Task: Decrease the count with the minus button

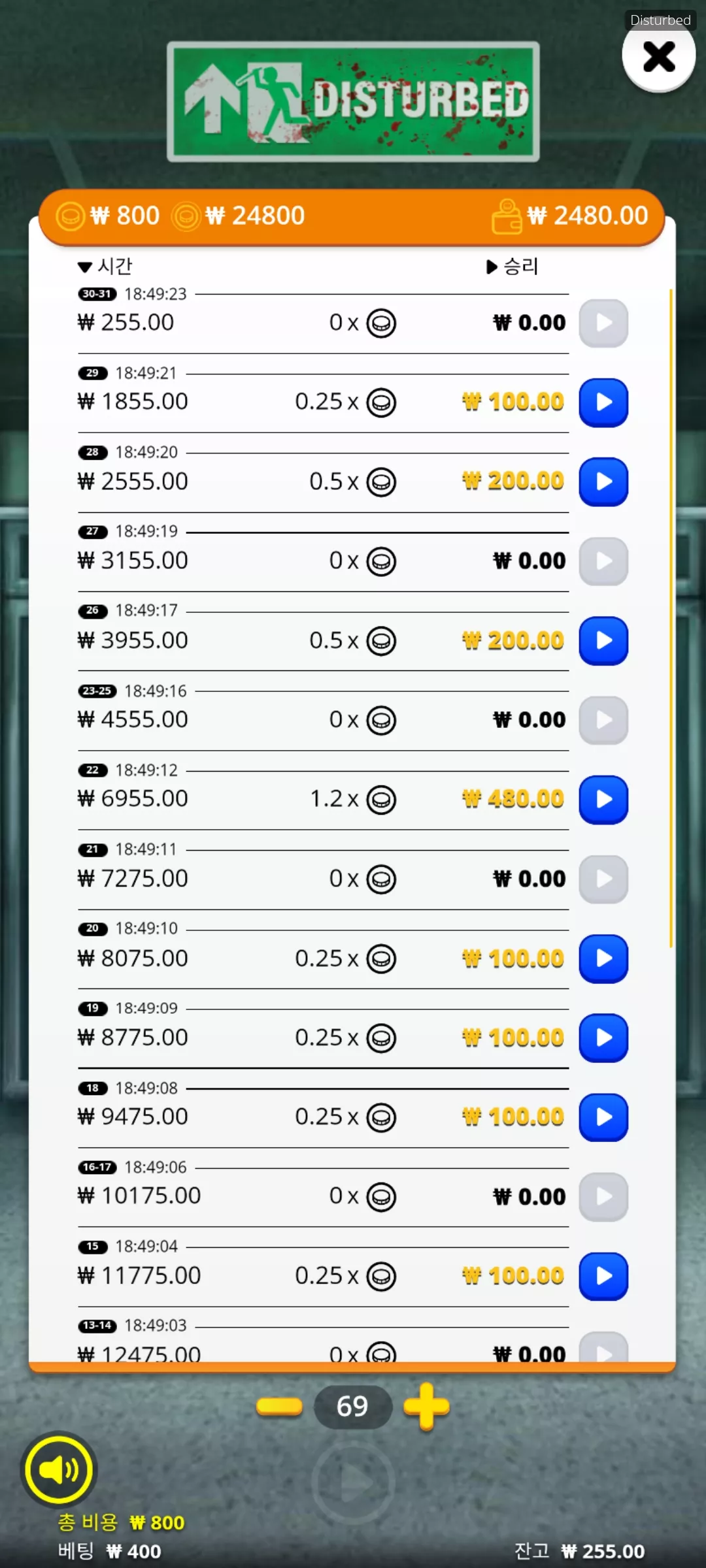Action: [x=279, y=1407]
